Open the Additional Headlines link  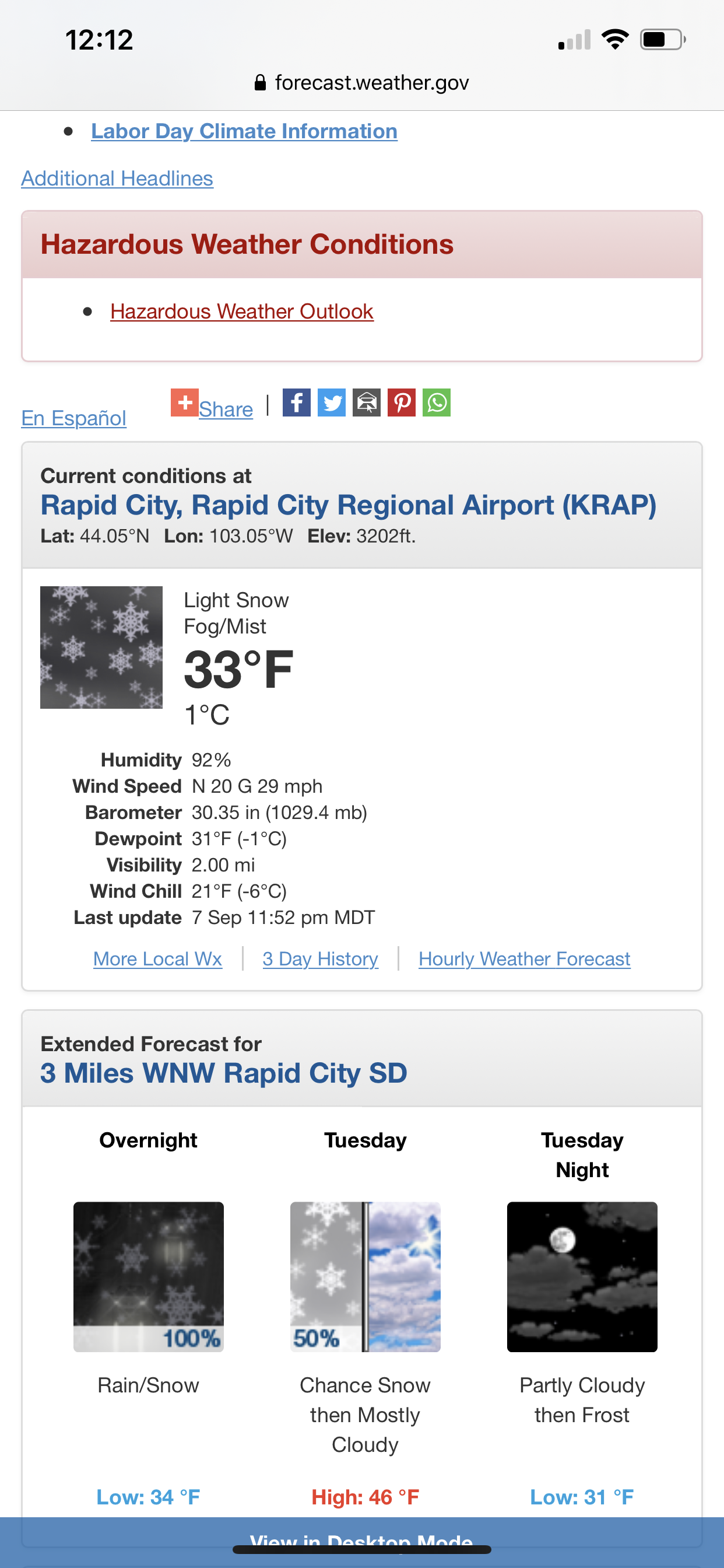click(117, 178)
